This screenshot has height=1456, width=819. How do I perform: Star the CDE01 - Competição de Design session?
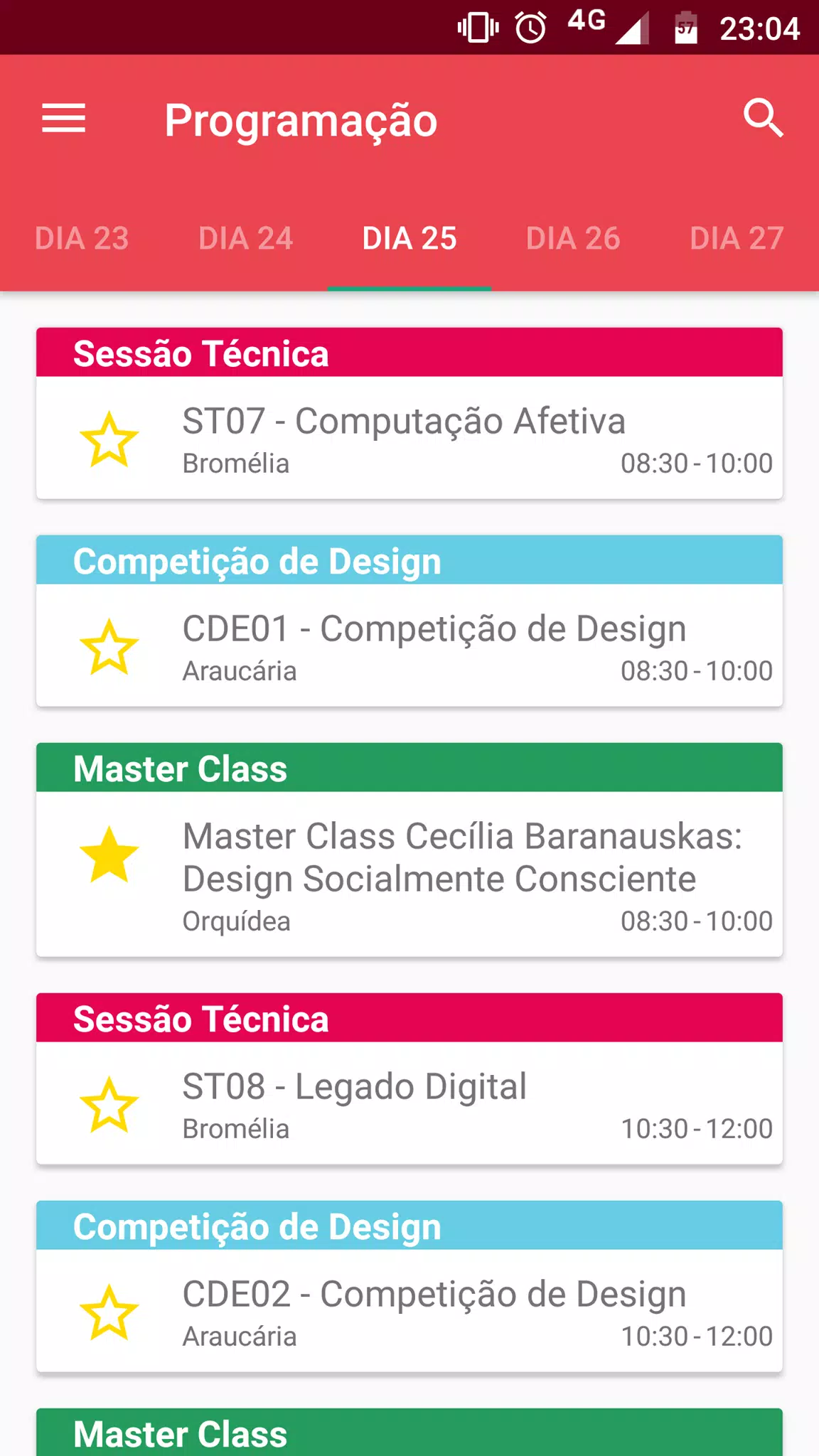click(109, 647)
